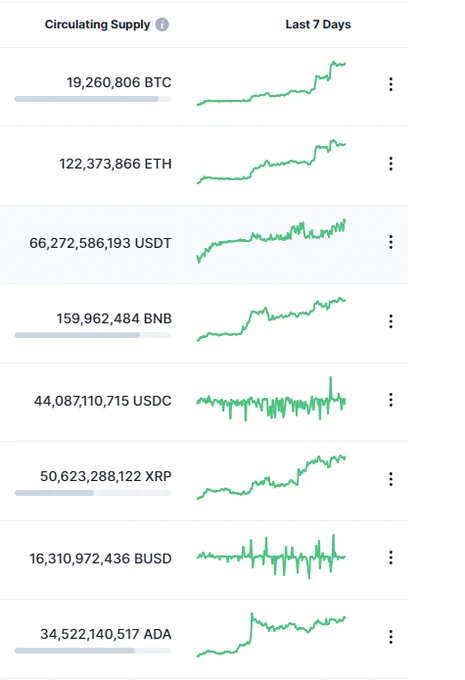View the BNB 7-day chart
This screenshot has height=680, width=465.
tap(271, 319)
